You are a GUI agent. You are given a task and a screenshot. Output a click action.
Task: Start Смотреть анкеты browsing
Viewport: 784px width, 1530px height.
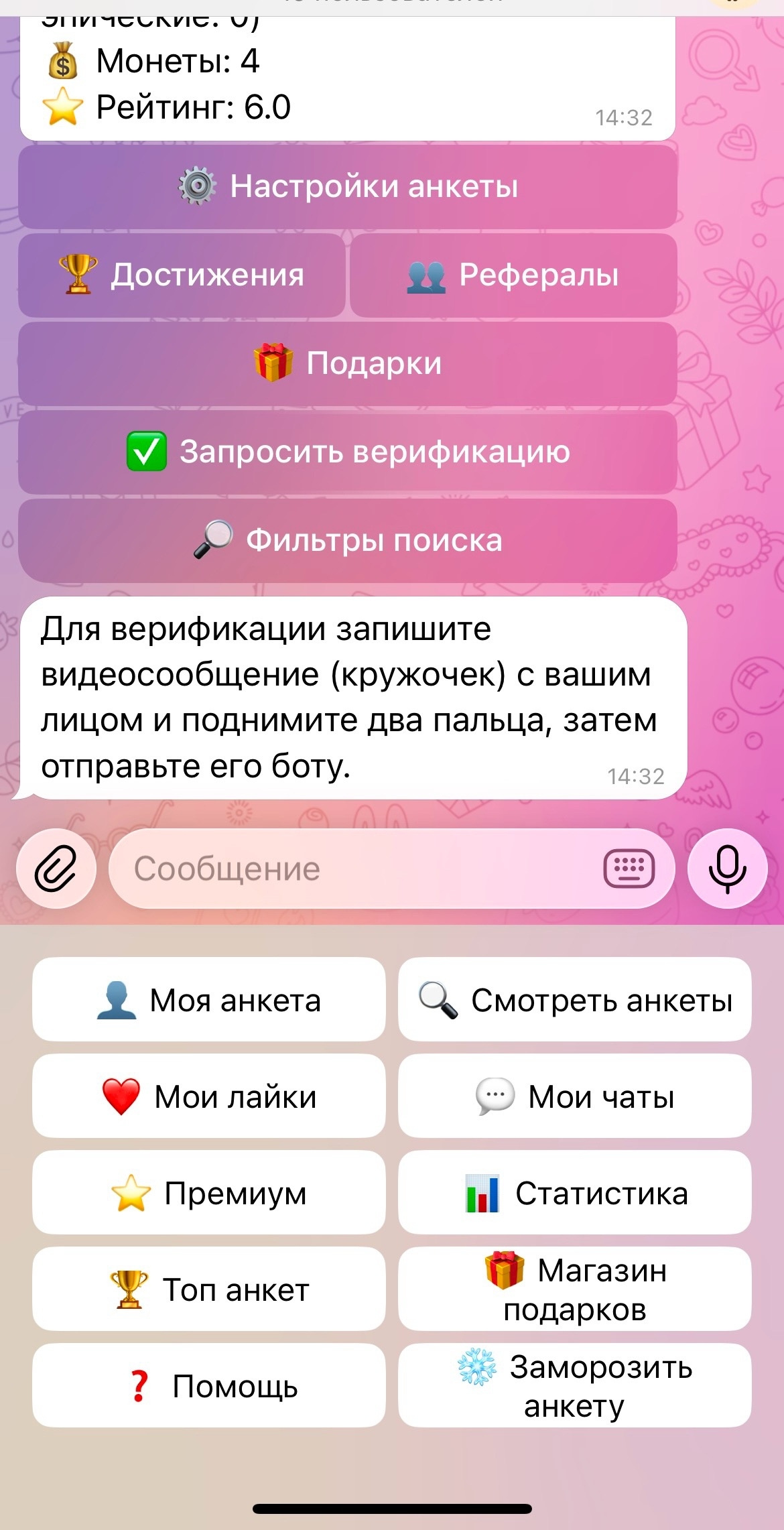coord(575,1000)
